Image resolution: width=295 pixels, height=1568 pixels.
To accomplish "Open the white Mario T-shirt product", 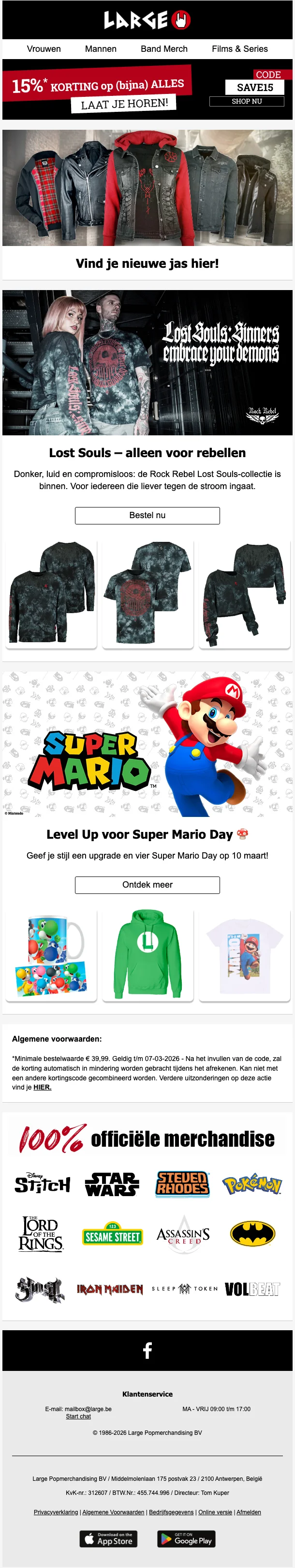I will 245,954.
